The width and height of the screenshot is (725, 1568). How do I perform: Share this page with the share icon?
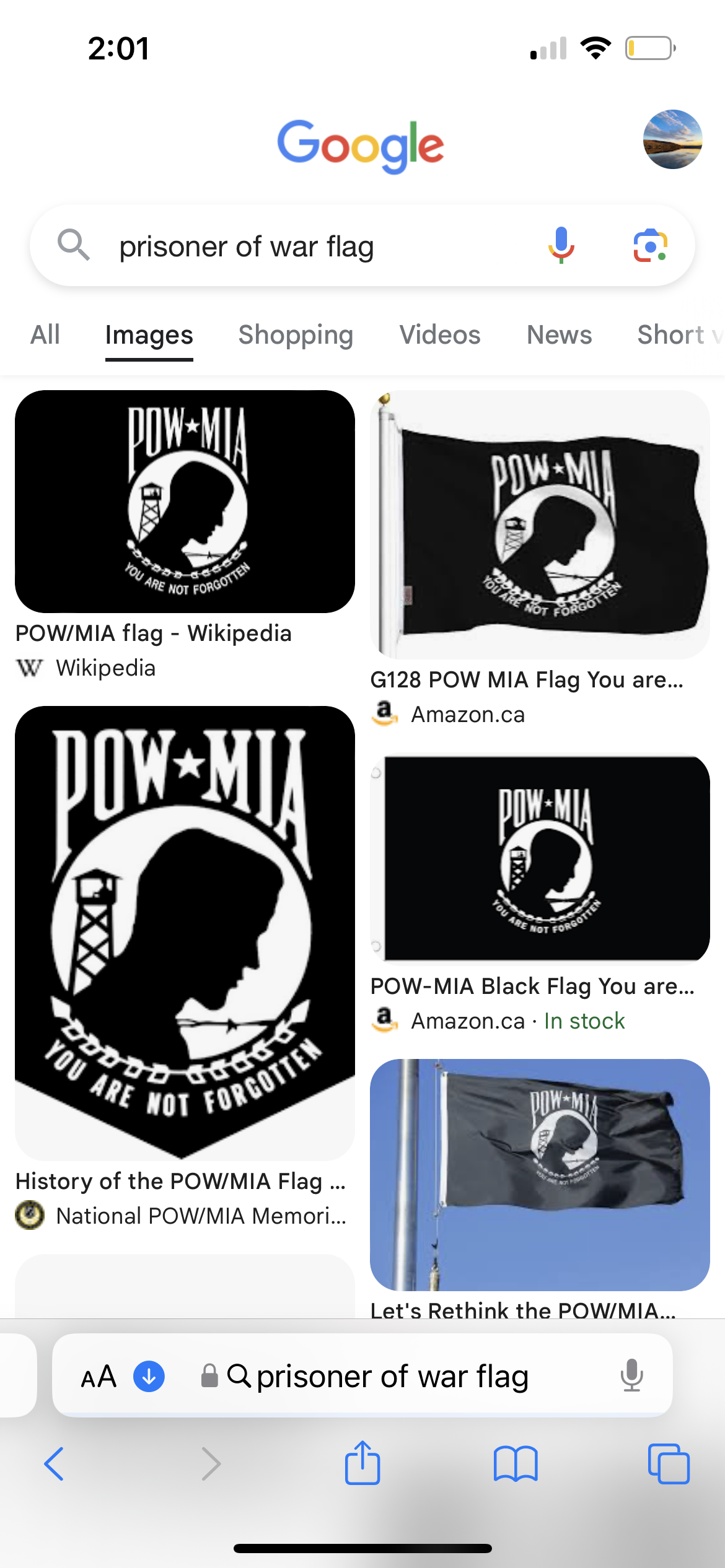(362, 1462)
